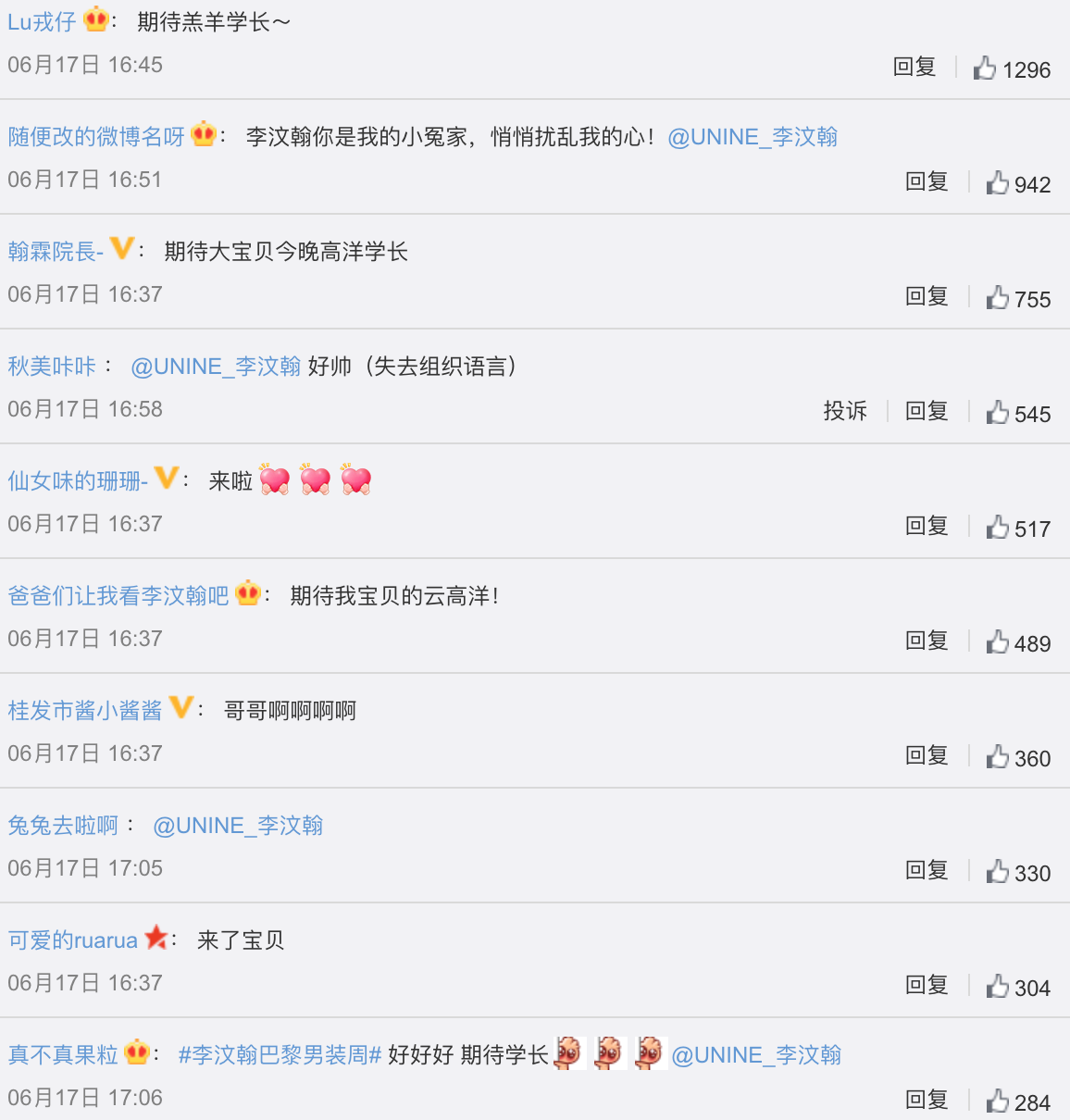Open the profile of 爸爸们让我看李汶翰吧
Image resolution: width=1070 pixels, height=1120 pixels.
tap(118, 596)
